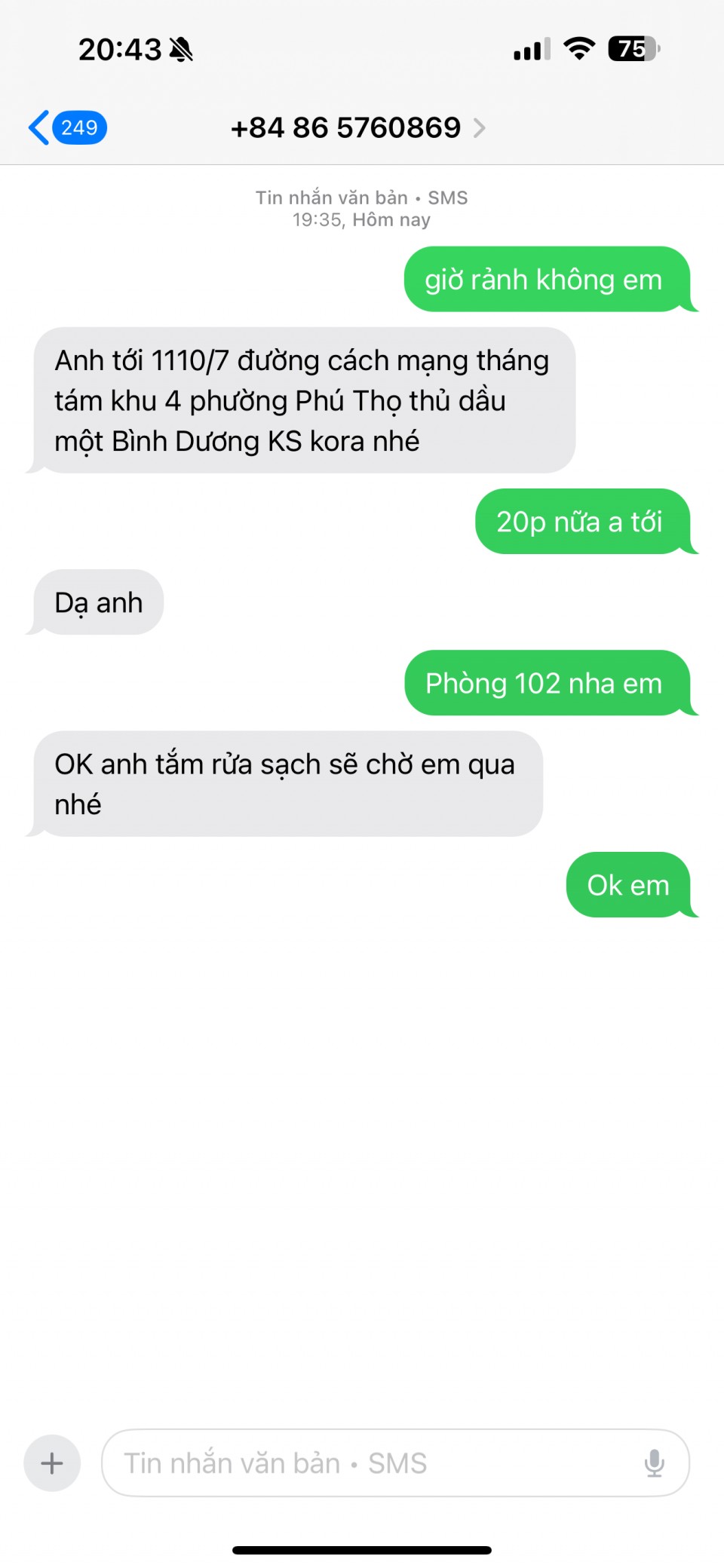Open contact details for +84 86 5760869
The width and height of the screenshot is (724, 1568).
point(357,128)
